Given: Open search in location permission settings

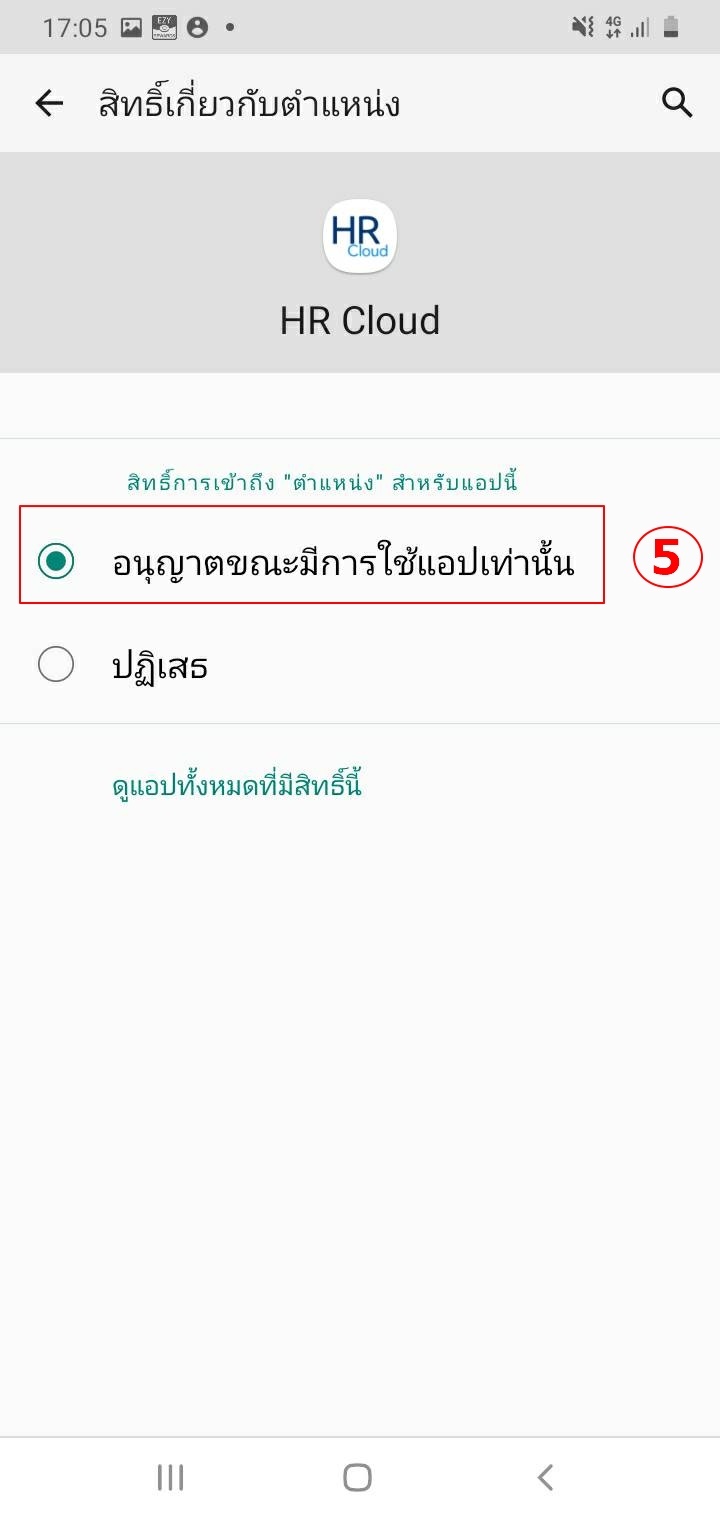Looking at the screenshot, I should [x=677, y=103].
